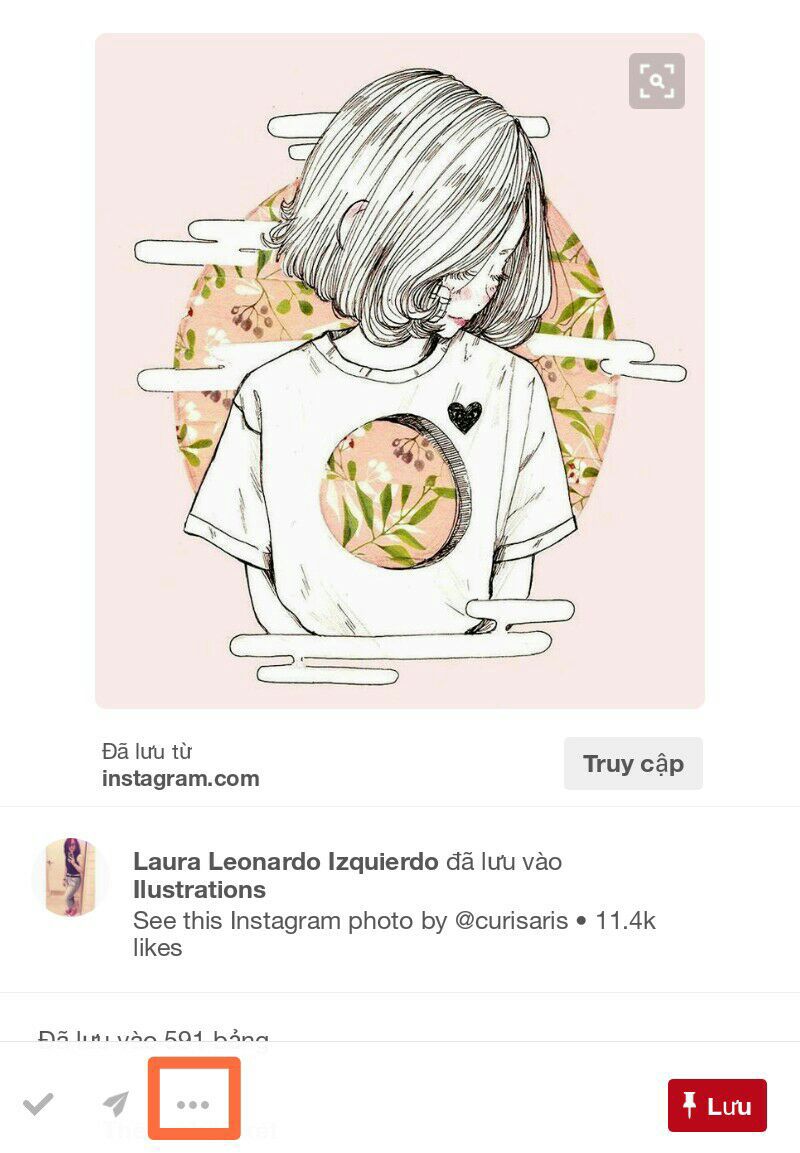Open Laura Leonardo Izquierdo's profile picture
800x1153 pixels.
70,878
